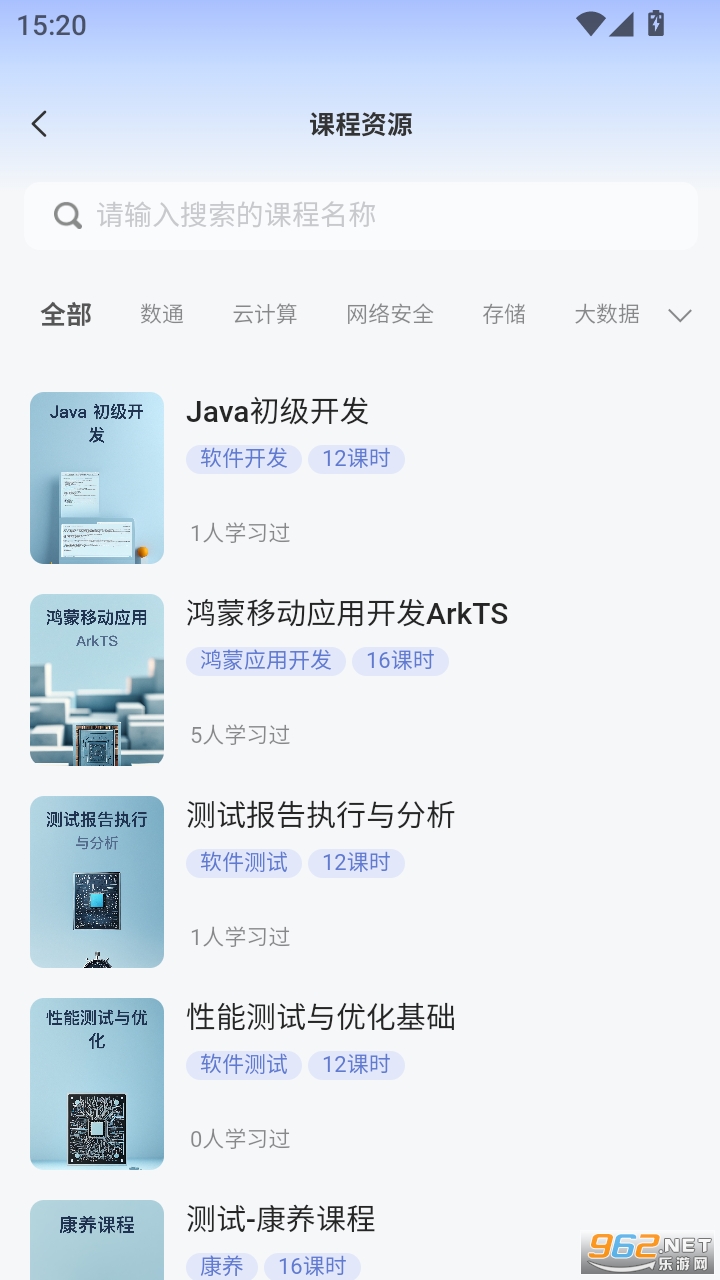Select the 存储 category filter
This screenshot has width=720, height=1280.
tap(504, 314)
